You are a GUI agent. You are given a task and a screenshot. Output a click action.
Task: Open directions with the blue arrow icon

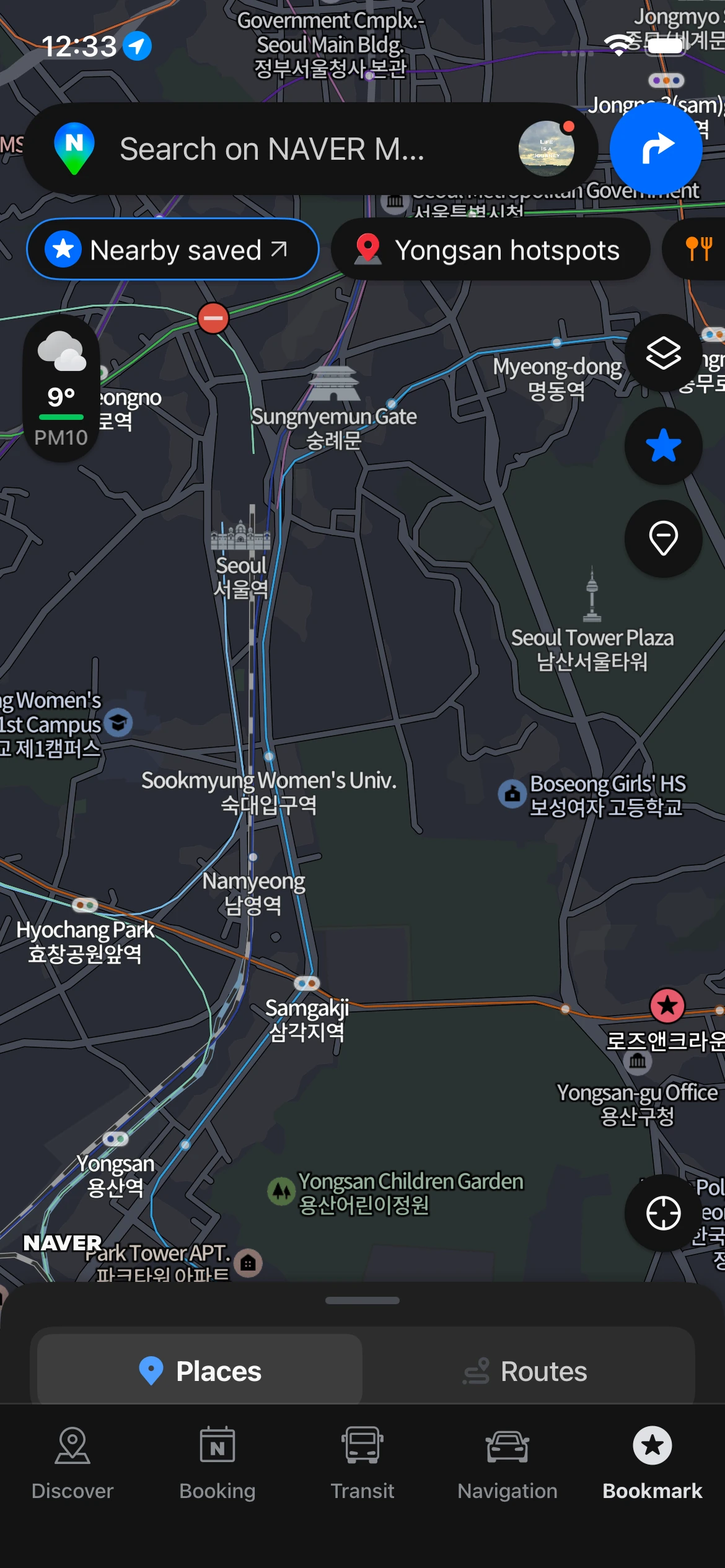[656, 149]
